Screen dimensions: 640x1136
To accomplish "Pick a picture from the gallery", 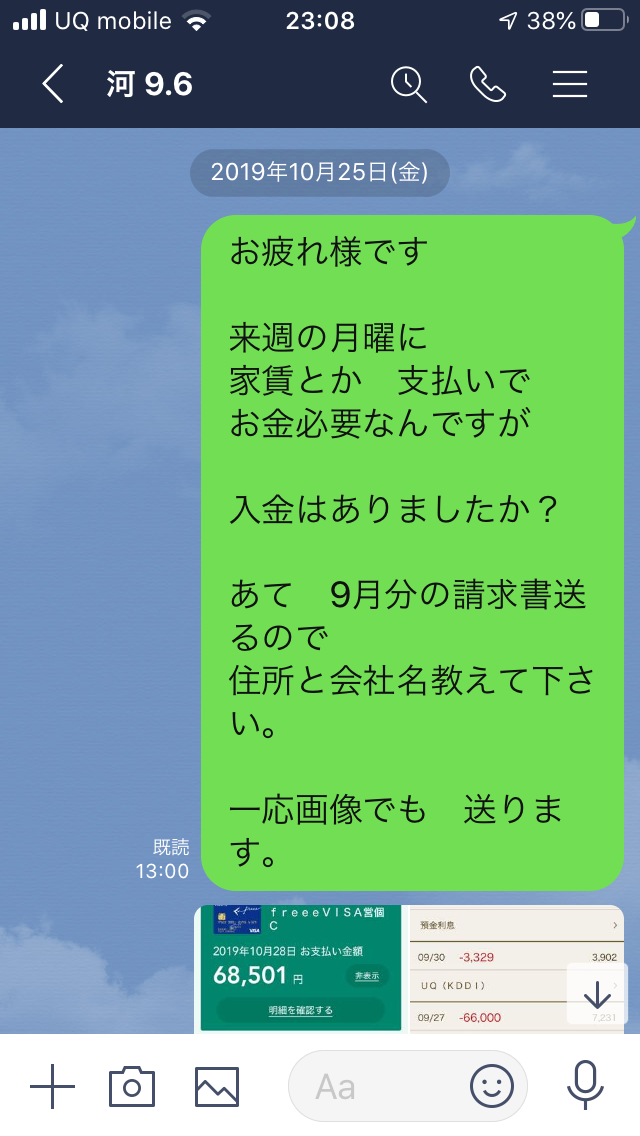I will pos(217,1086).
